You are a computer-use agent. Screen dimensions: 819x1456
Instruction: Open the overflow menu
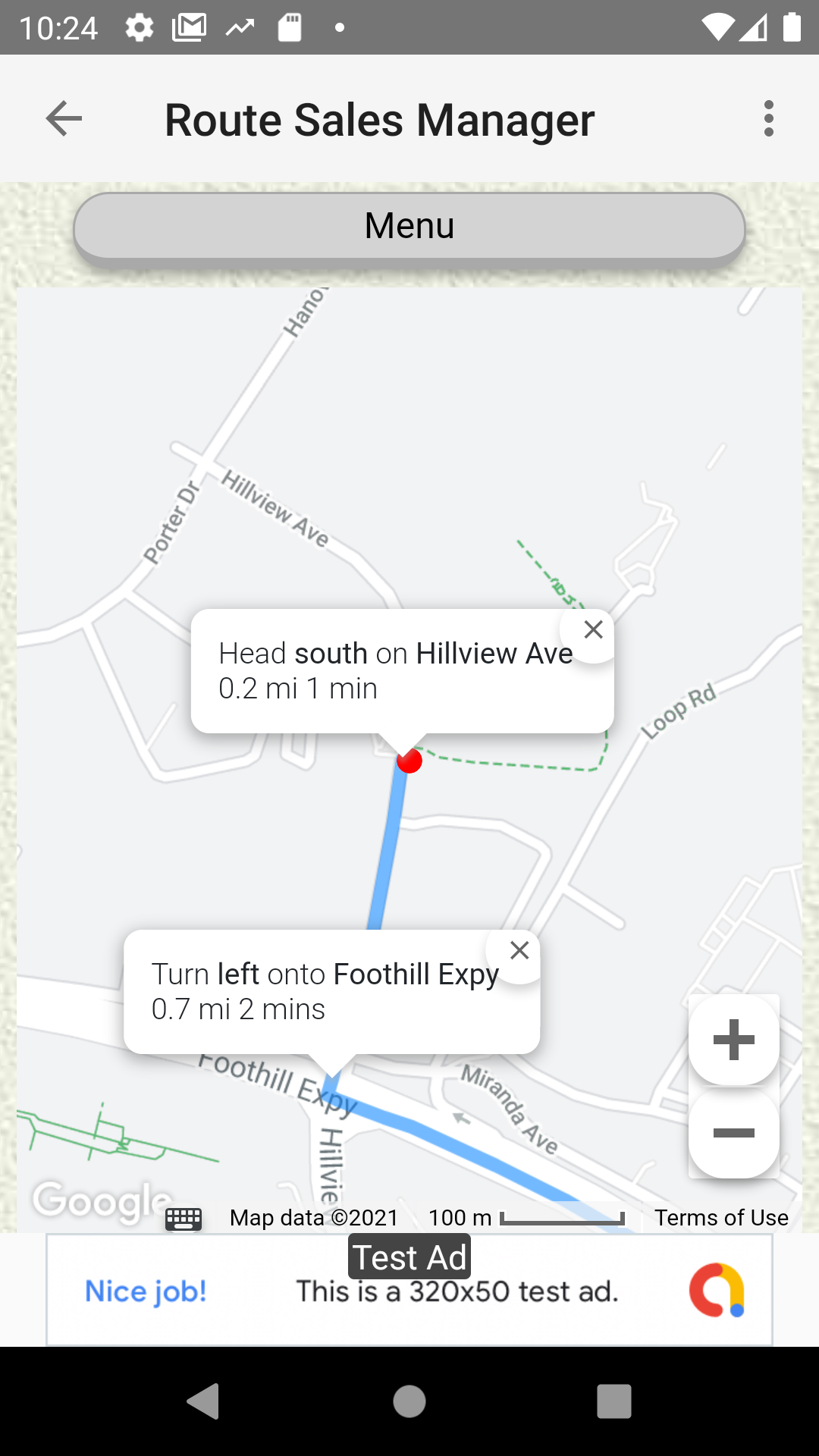pyautogui.click(x=768, y=119)
